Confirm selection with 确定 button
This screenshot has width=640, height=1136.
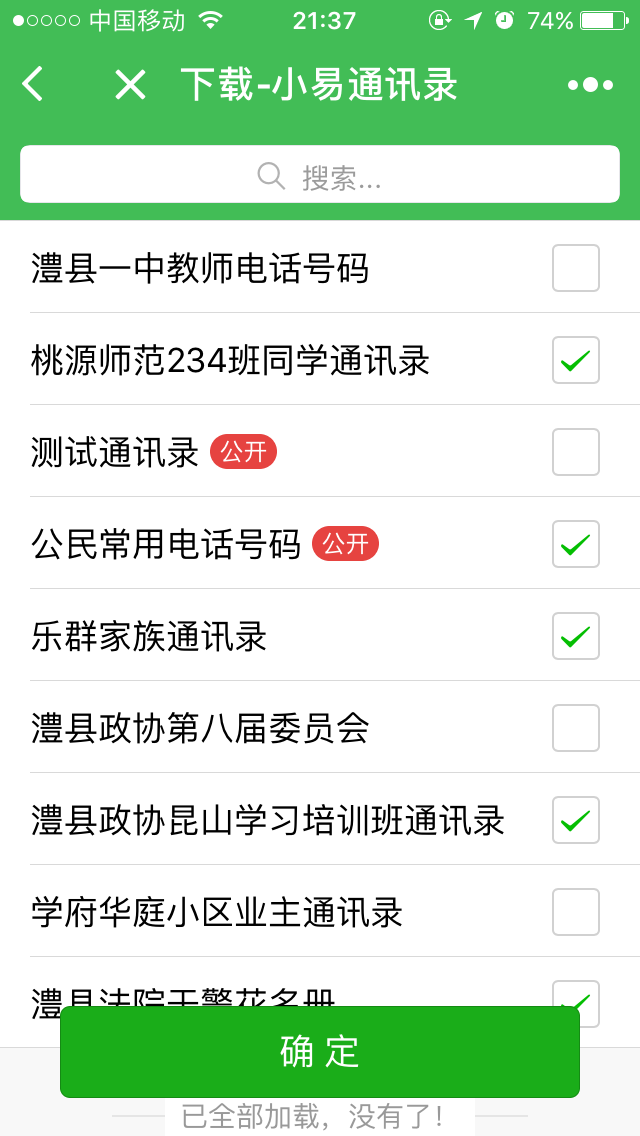pyautogui.click(x=320, y=1052)
